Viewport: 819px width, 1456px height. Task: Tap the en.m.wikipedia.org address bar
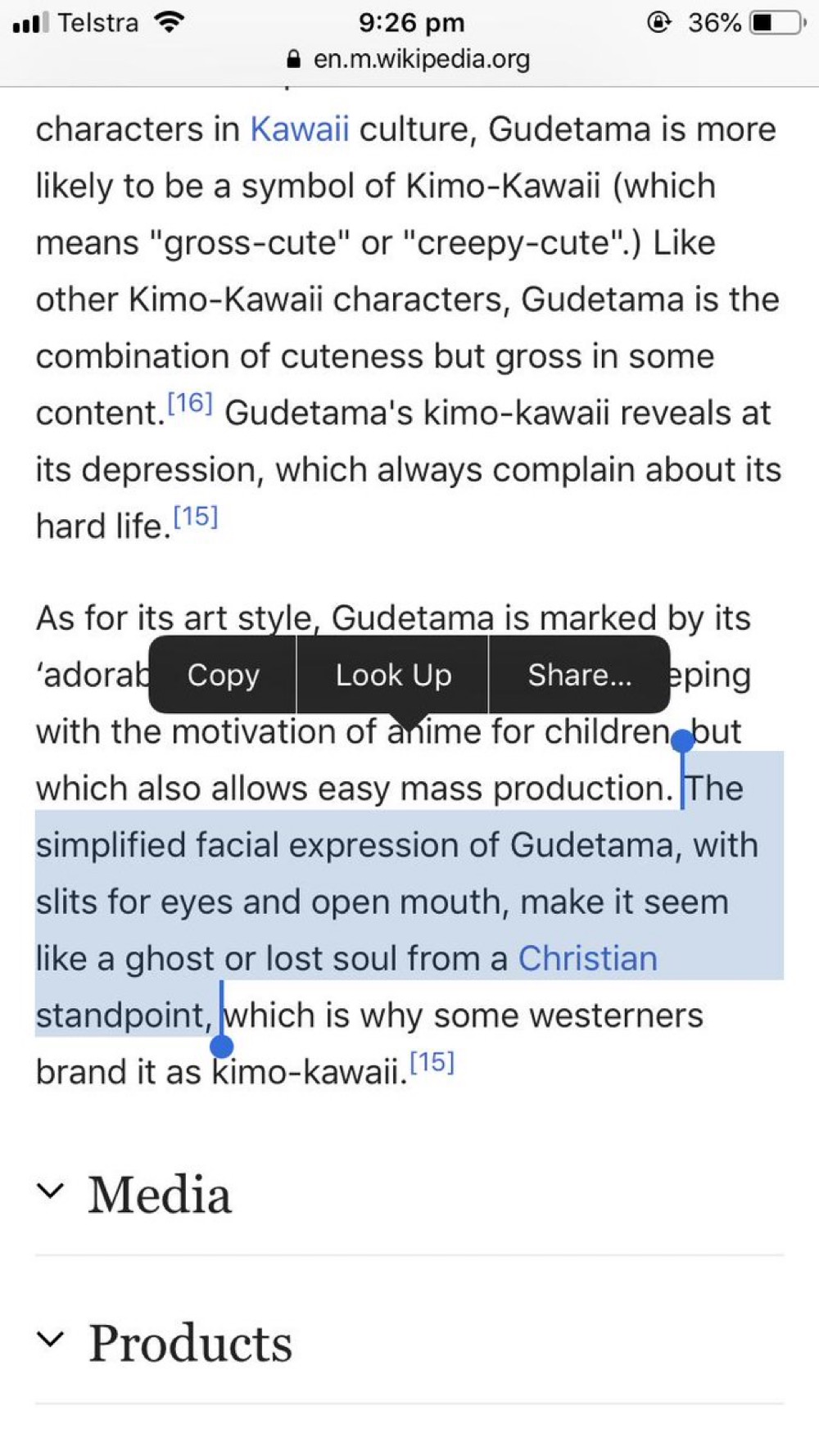click(x=409, y=59)
